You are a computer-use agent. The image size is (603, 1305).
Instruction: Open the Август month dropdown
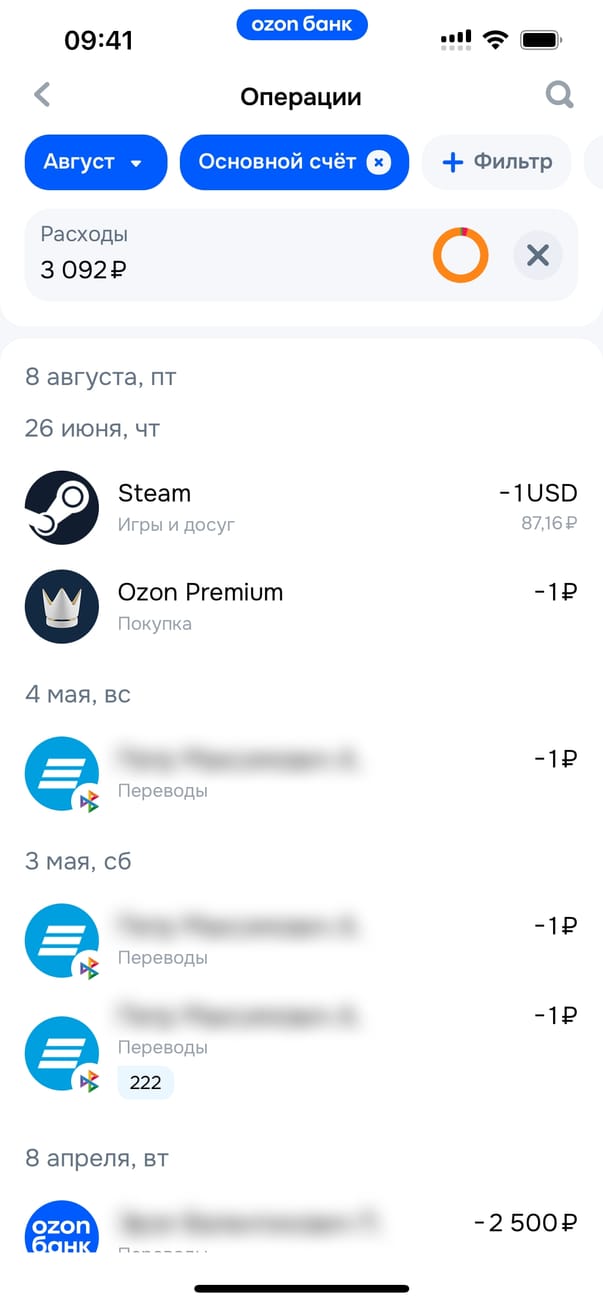tap(95, 162)
